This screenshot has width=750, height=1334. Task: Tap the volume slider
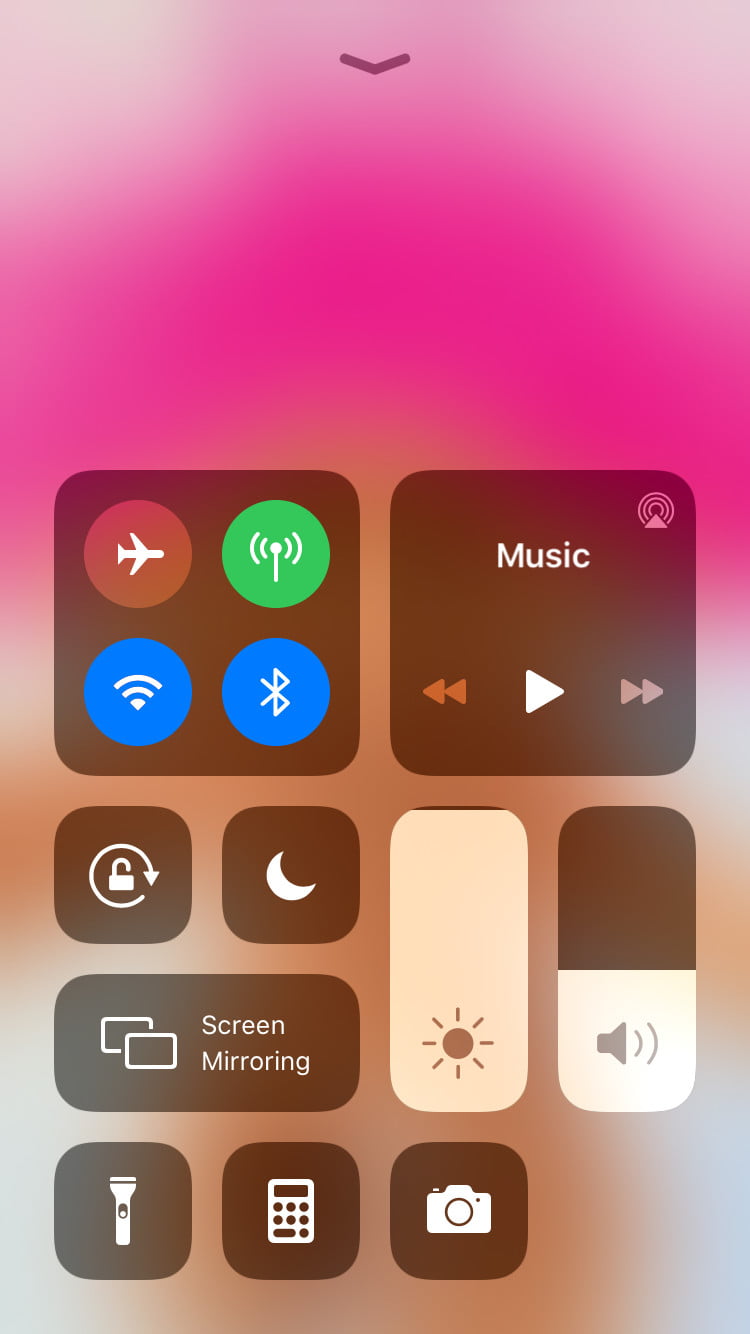627,959
